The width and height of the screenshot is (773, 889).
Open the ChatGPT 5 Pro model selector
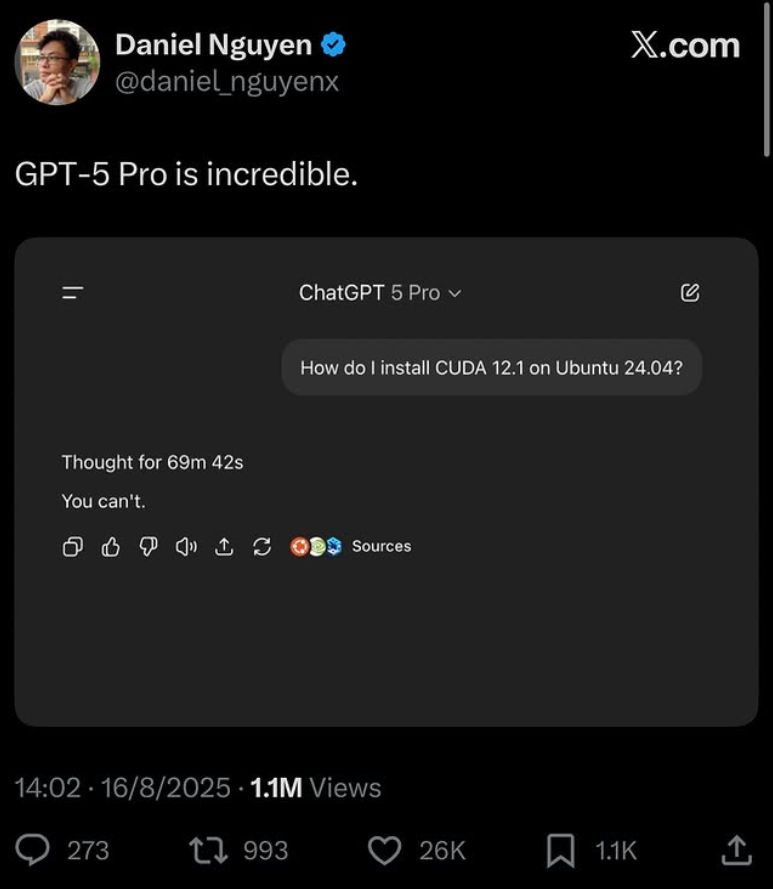click(380, 292)
